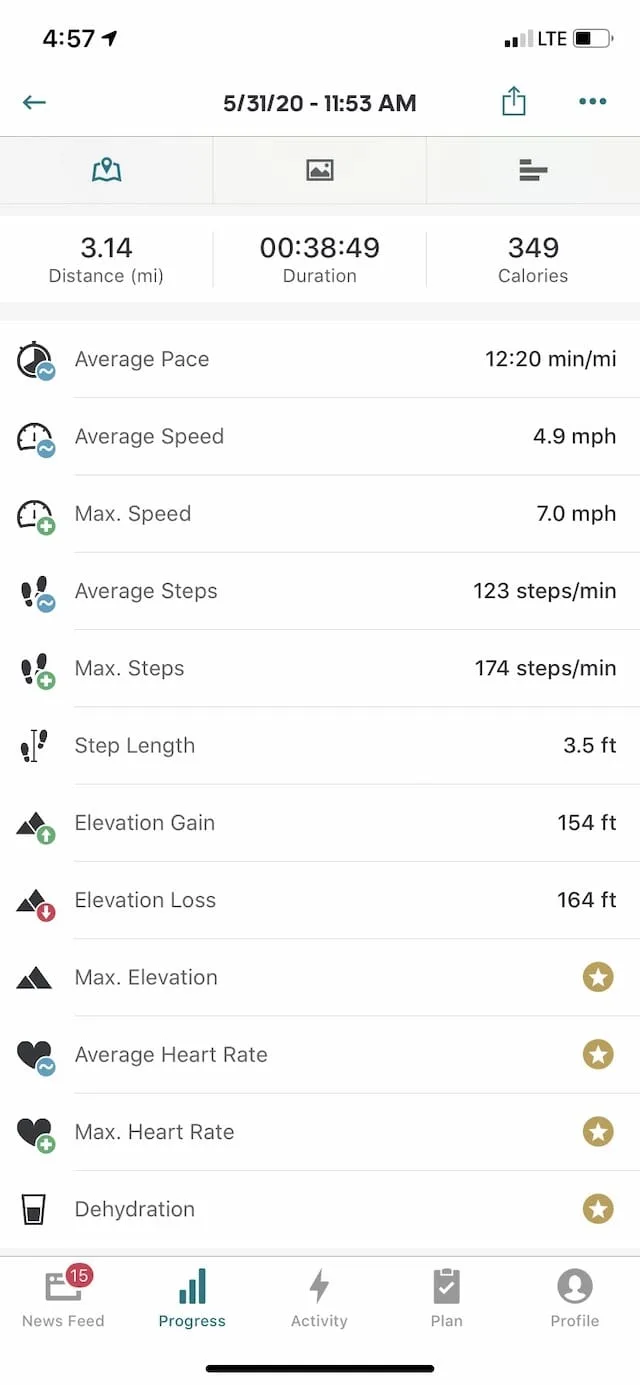Viewport: 640px width, 1385px height.
Task: Switch to the photos tab
Action: pyautogui.click(x=320, y=171)
